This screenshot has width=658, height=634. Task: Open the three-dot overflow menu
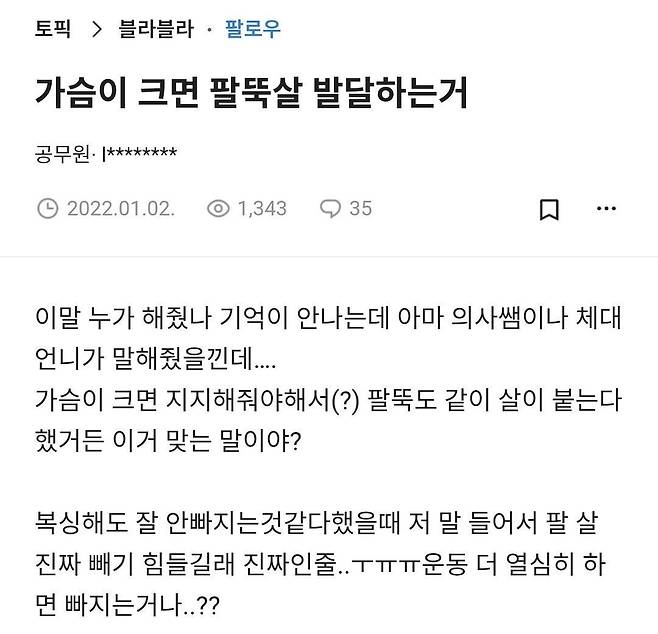click(606, 209)
